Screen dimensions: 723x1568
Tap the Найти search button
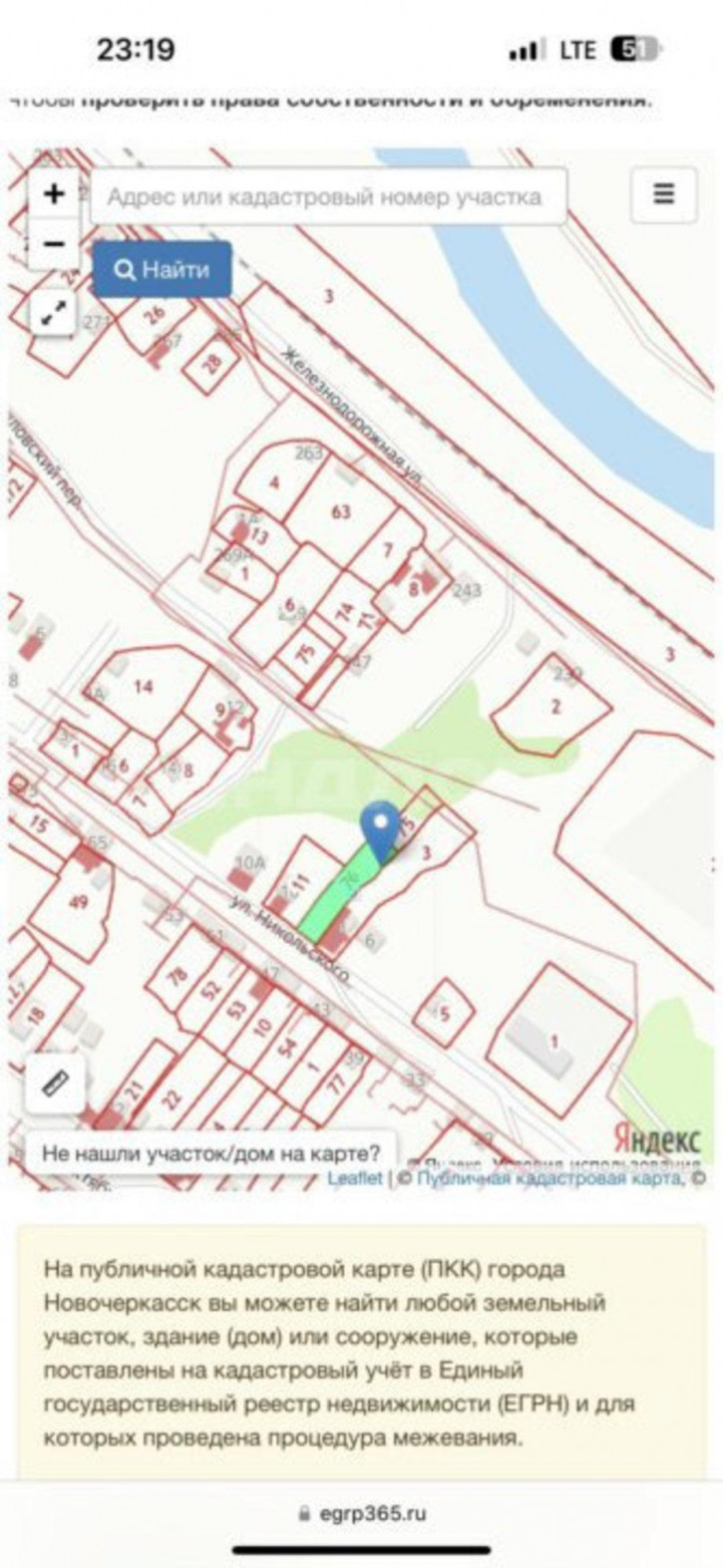pyautogui.click(x=163, y=269)
